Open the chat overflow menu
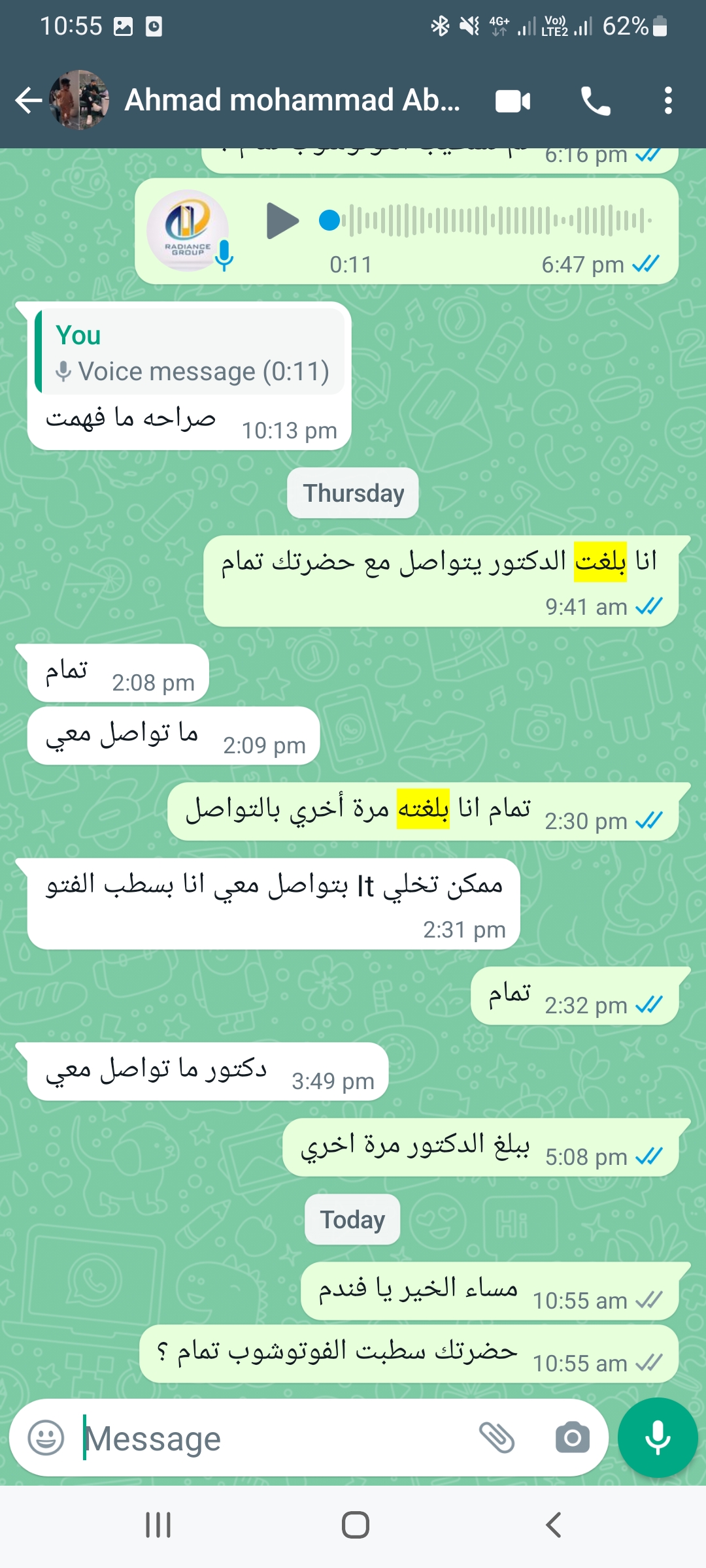706x1568 pixels. pos(667,101)
